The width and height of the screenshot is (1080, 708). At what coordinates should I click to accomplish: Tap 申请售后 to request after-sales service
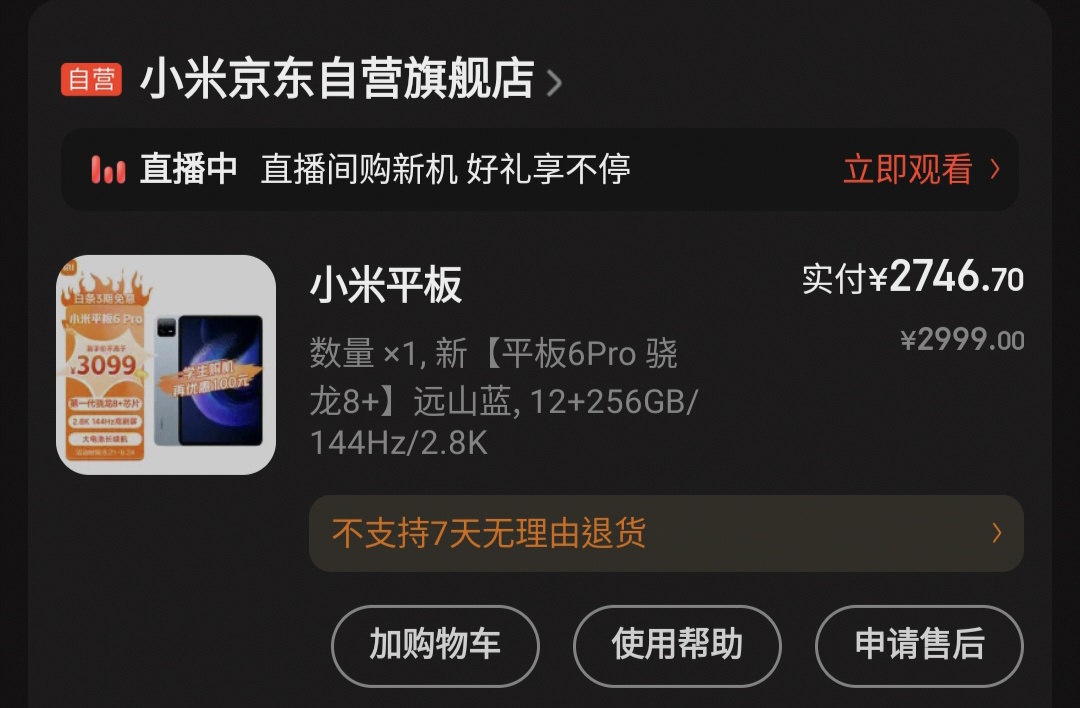tap(919, 645)
